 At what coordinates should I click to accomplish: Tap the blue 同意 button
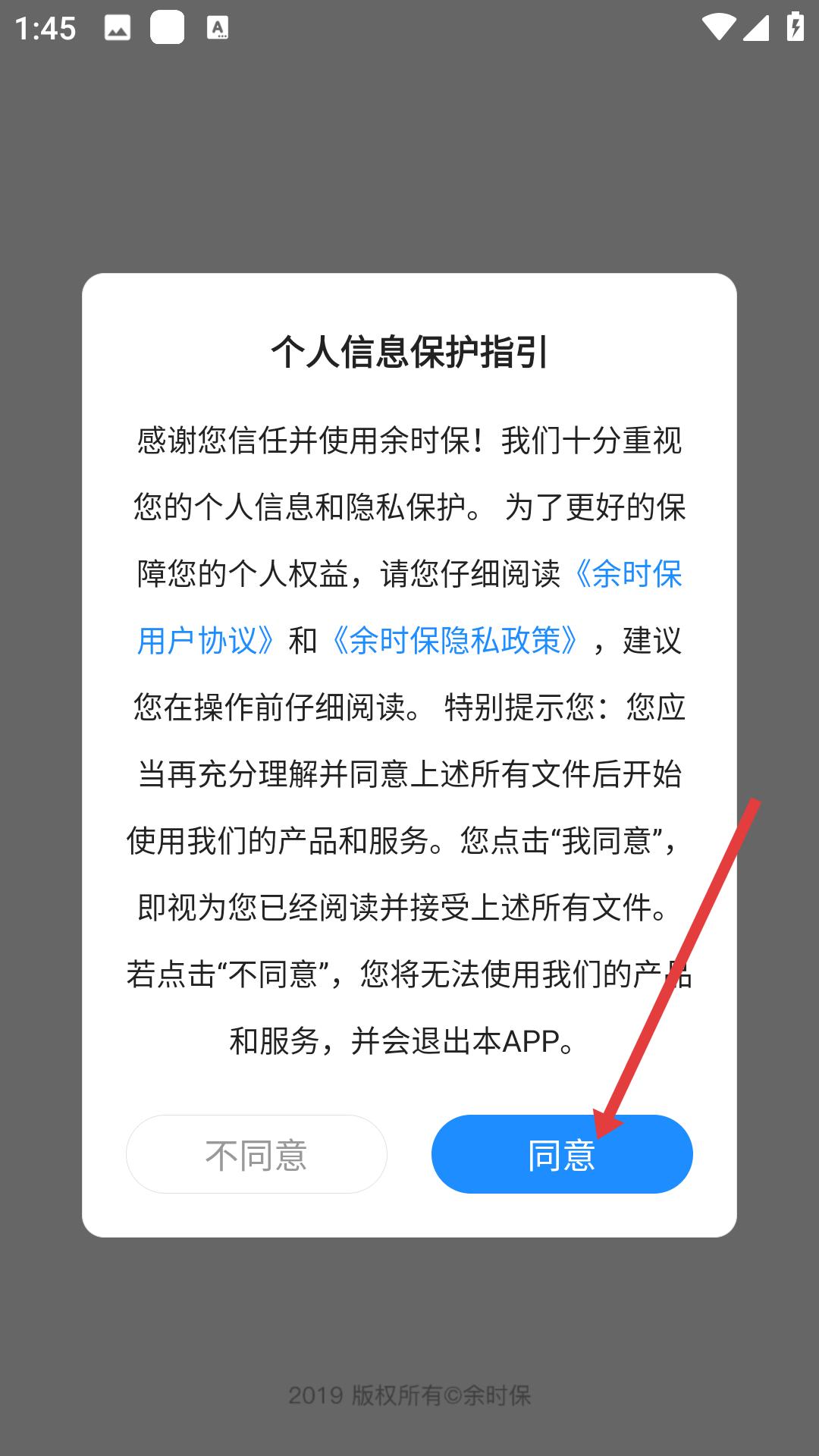click(x=562, y=1153)
